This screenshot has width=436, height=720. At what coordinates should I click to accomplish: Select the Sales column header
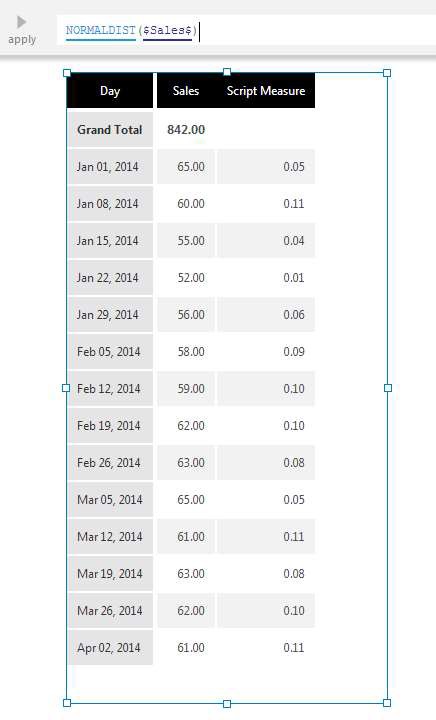[186, 90]
